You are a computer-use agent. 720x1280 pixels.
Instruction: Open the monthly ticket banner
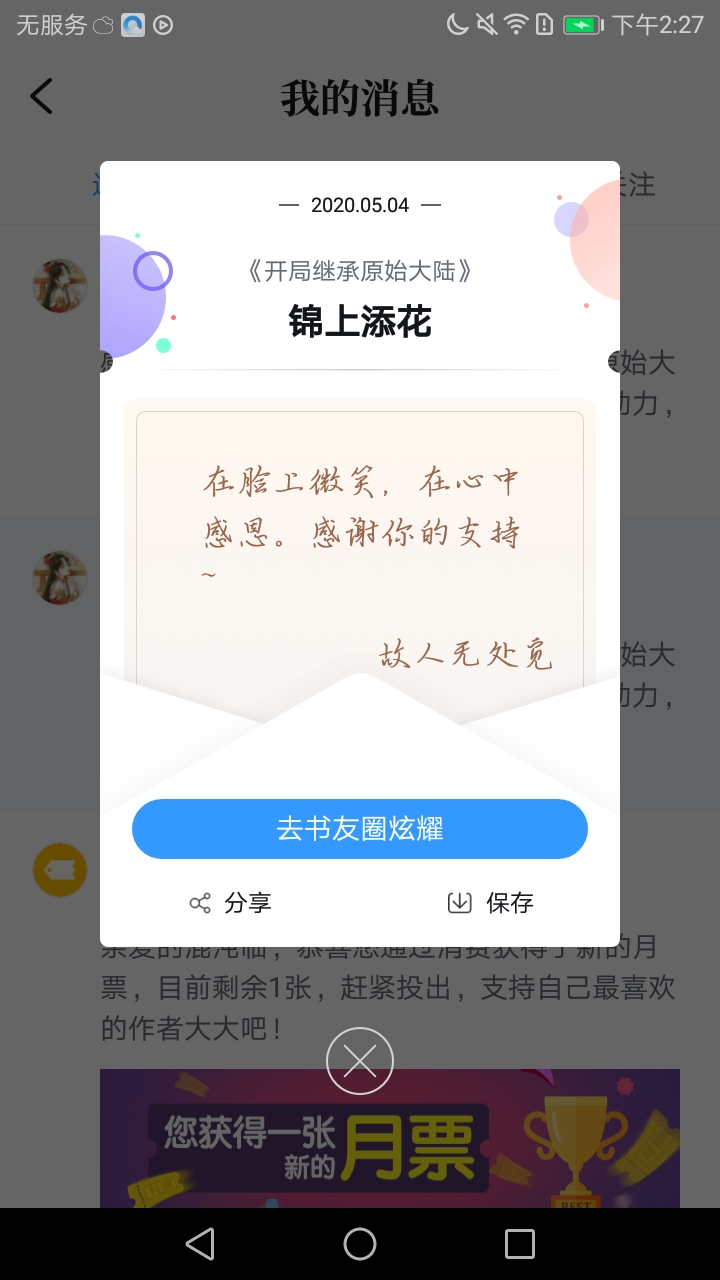pyautogui.click(x=390, y=1138)
